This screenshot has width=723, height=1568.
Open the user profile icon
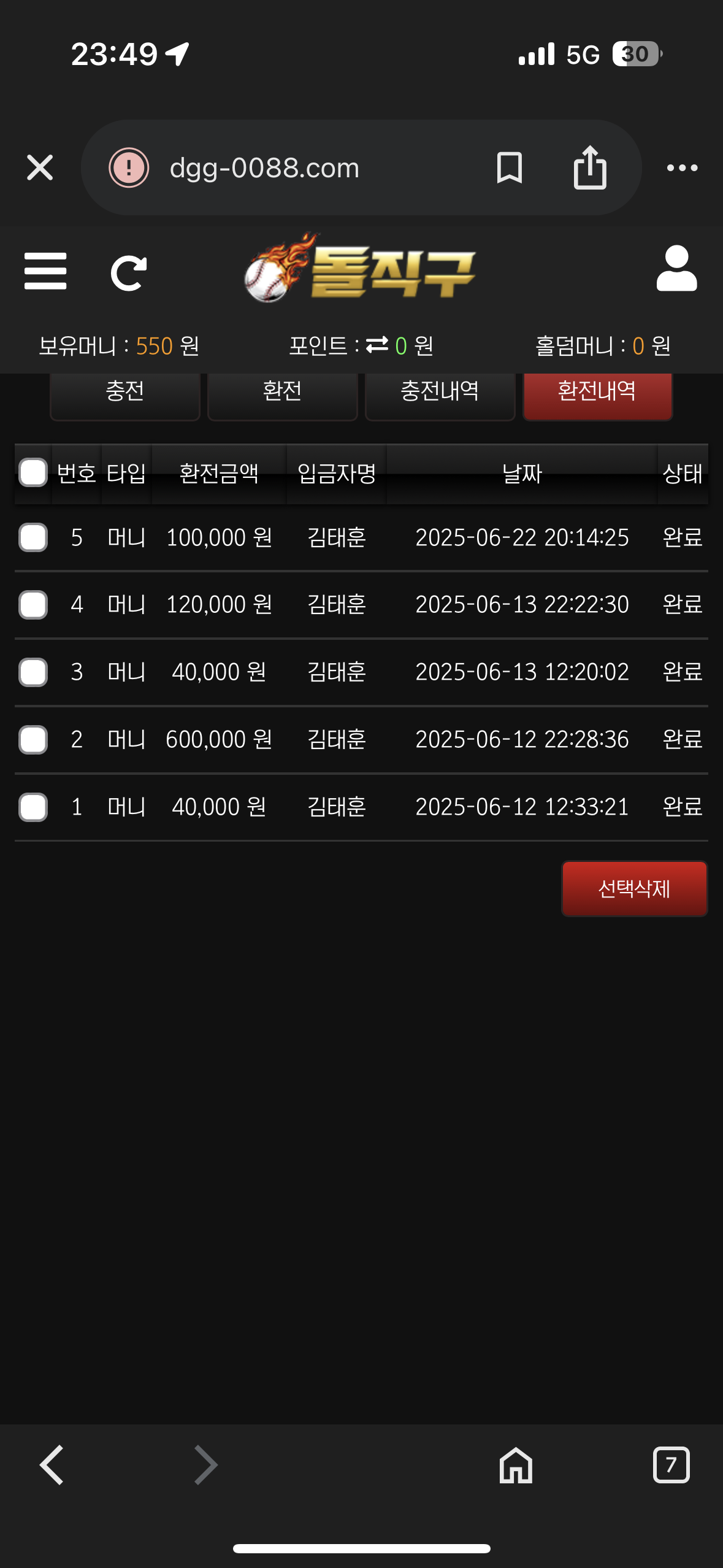[676, 268]
